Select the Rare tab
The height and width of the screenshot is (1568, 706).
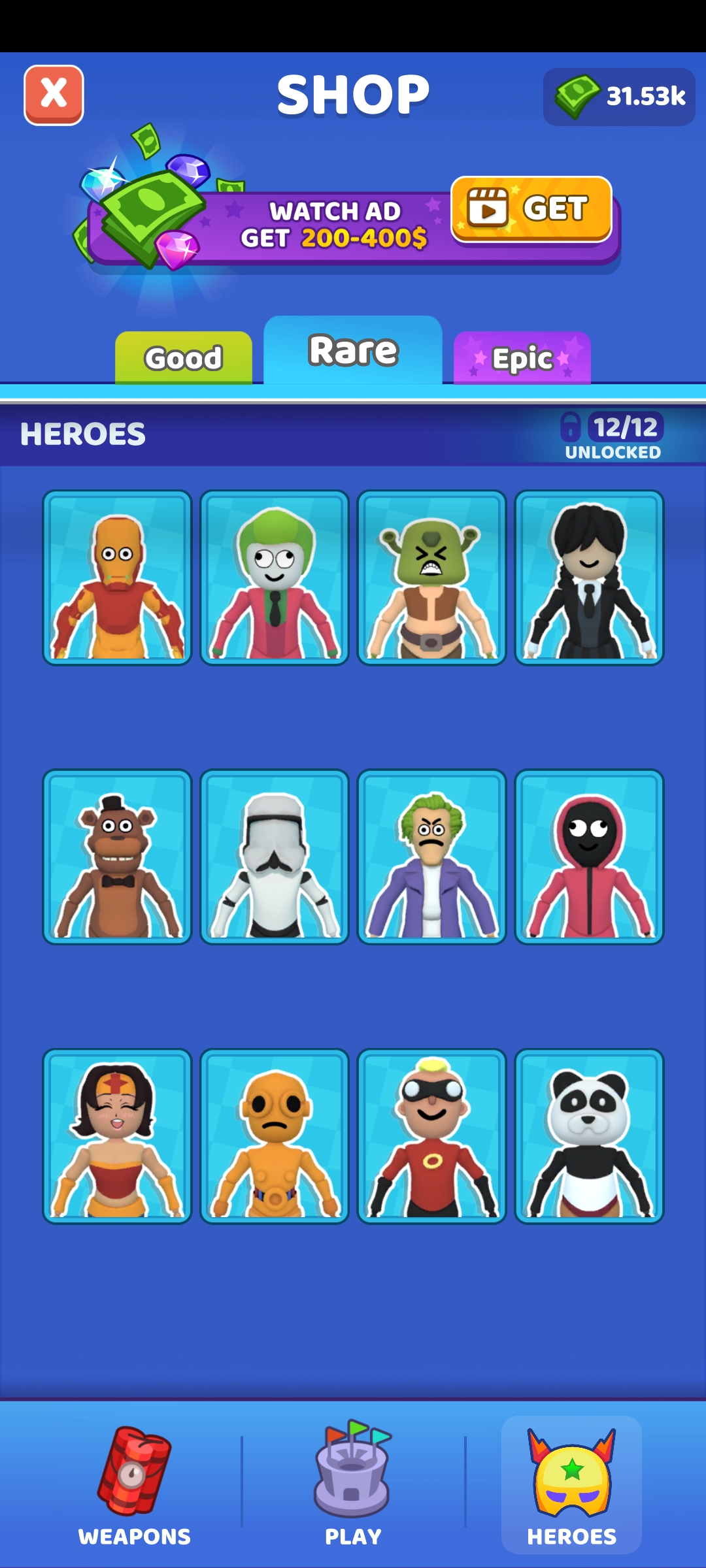tap(353, 351)
